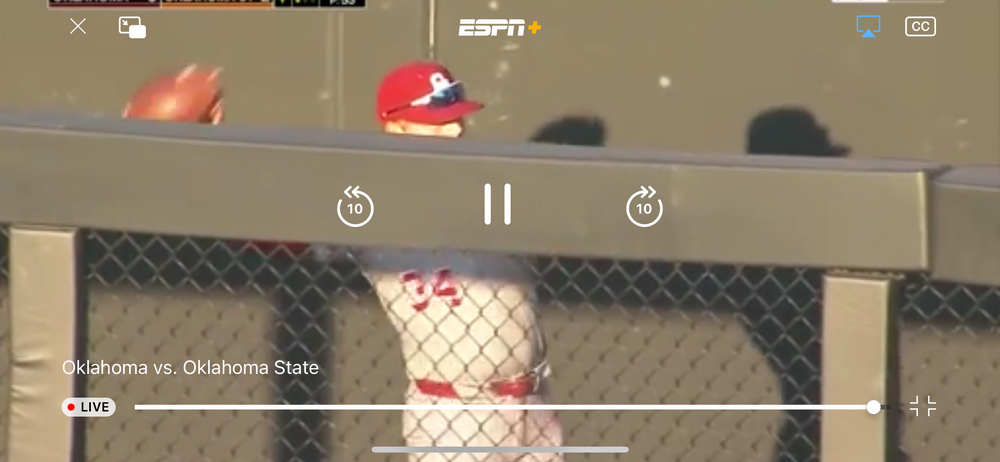Image resolution: width=1000 pixels, height=462 pixels.
Task: Jump to live broadcast
Action: [89, 407]
